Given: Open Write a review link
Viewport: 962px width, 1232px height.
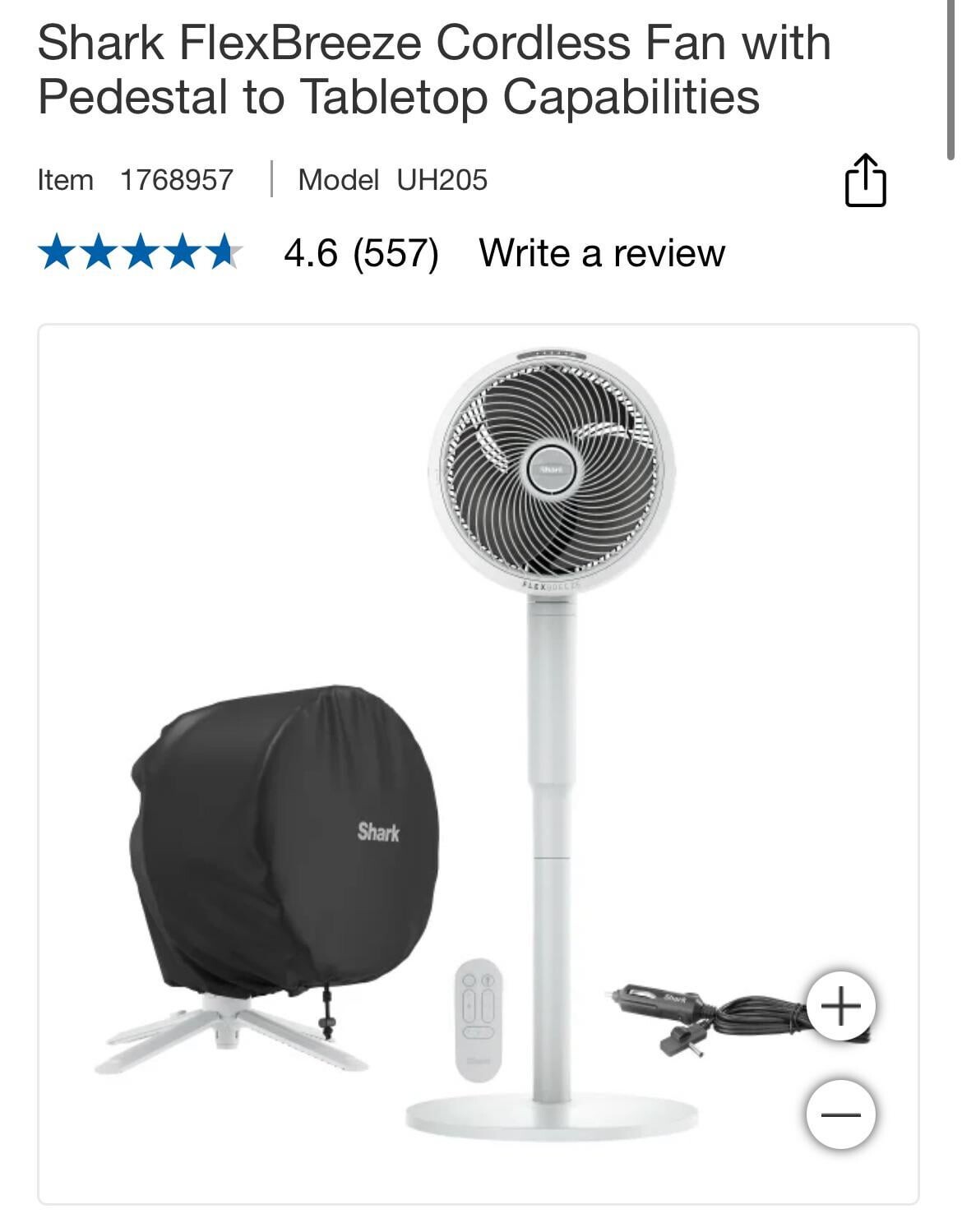Looking at the screenshot, I should 602,252.
